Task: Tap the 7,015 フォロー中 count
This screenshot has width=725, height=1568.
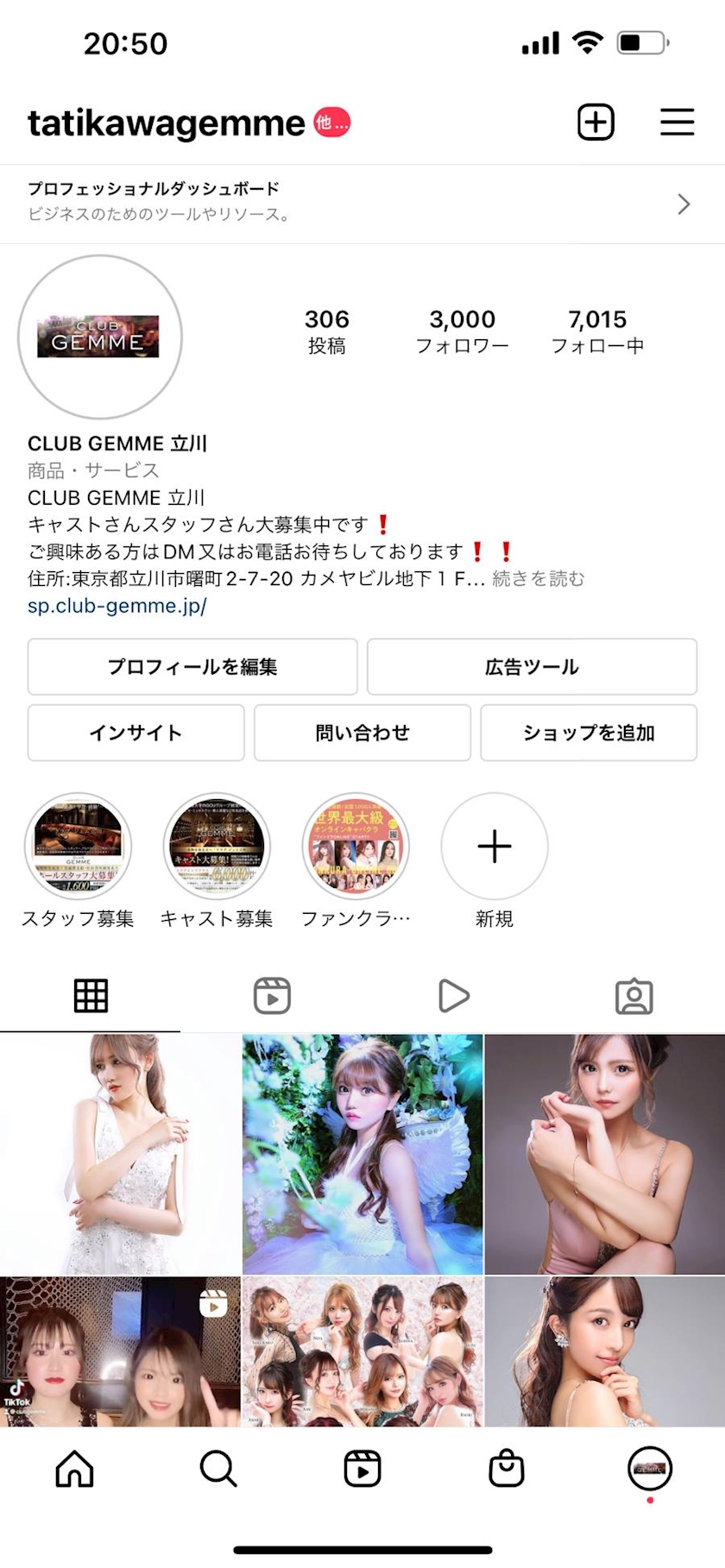Action: click(x=597, y=332)
